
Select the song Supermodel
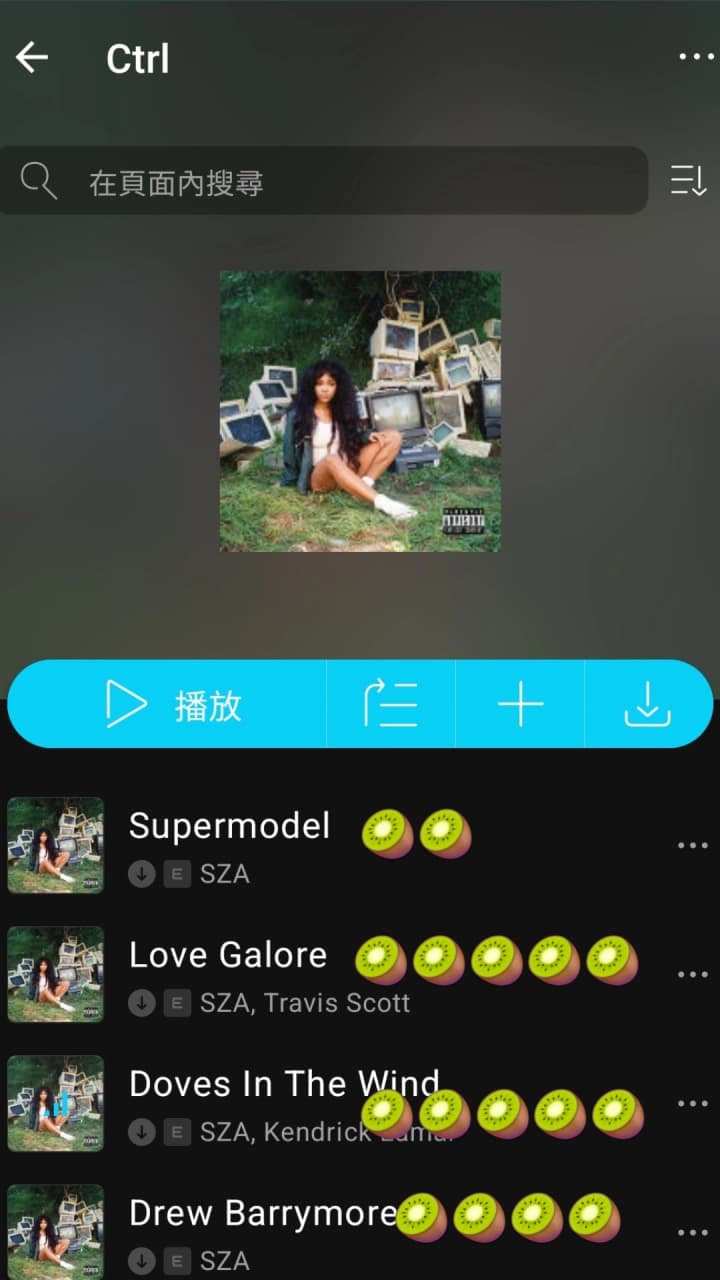coord(229,826)
